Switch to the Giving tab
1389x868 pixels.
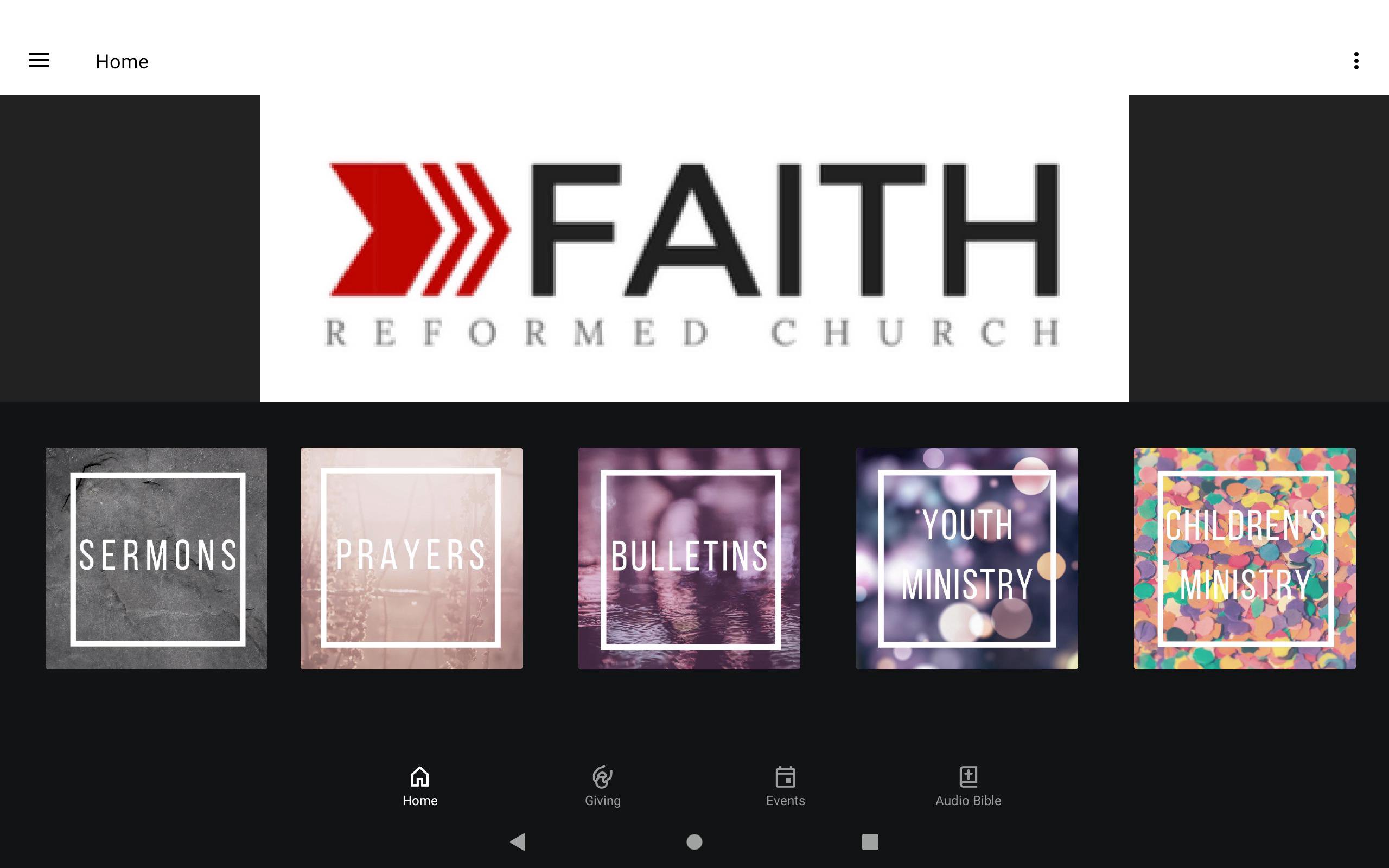click(x=603, y=786)
